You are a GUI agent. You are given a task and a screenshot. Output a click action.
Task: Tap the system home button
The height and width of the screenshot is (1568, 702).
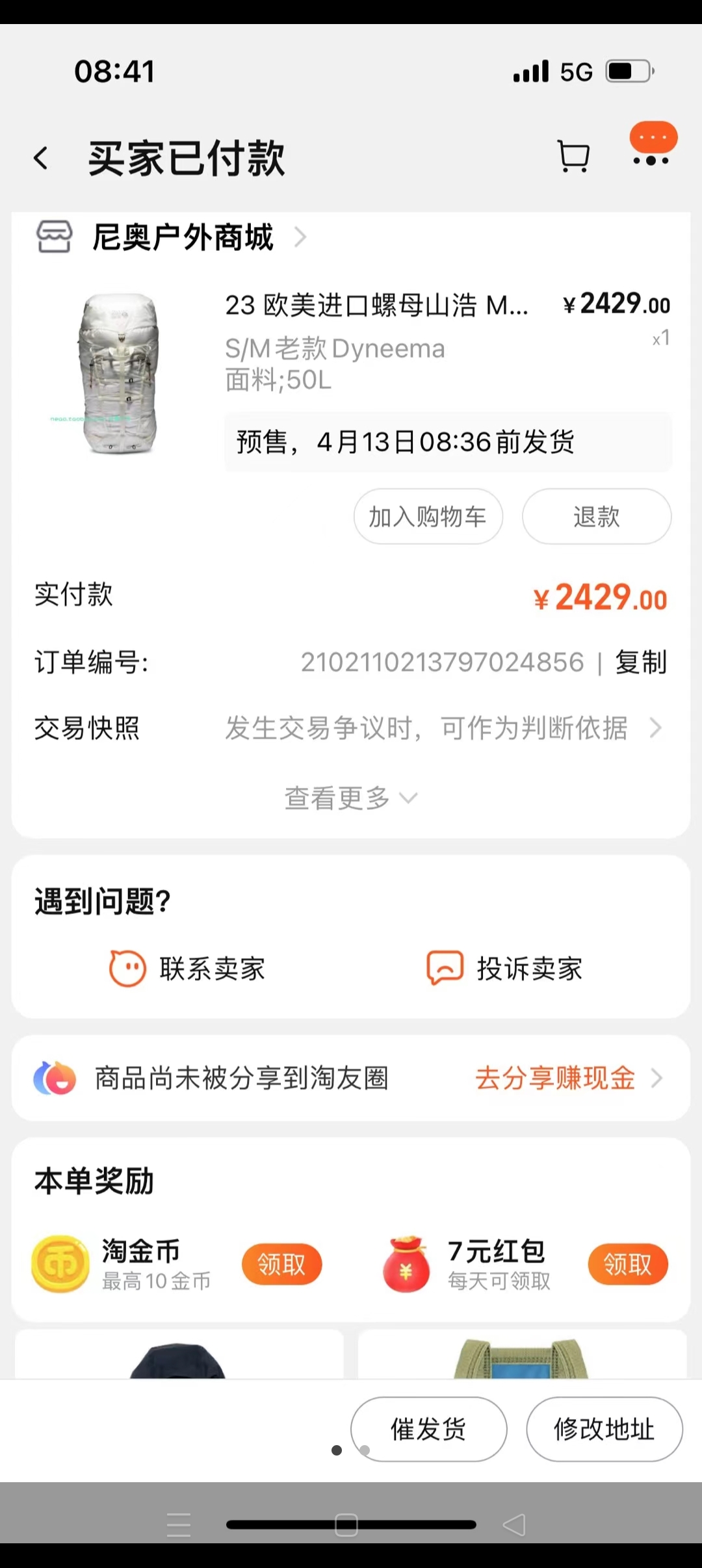click(x=346, y=1524)
